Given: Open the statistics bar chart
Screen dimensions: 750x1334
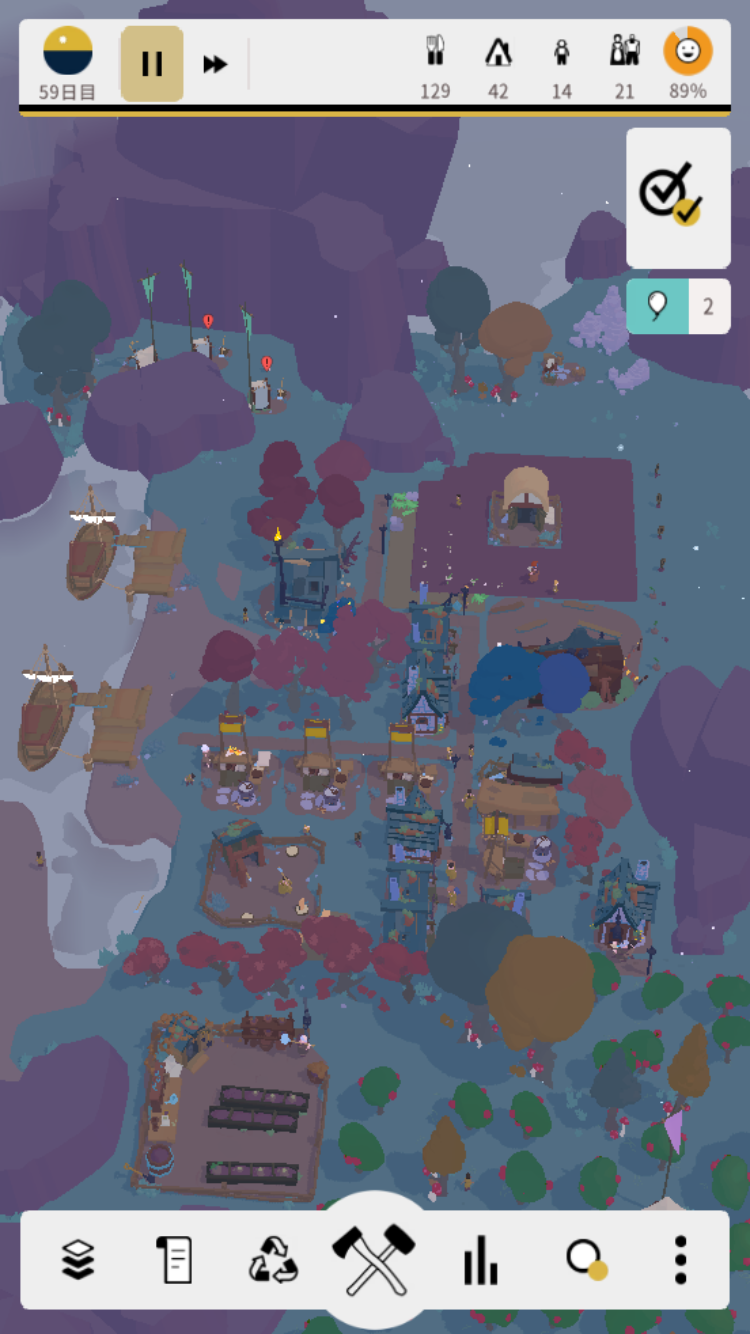Looking at the screenshot, I should click(480, 1260).
